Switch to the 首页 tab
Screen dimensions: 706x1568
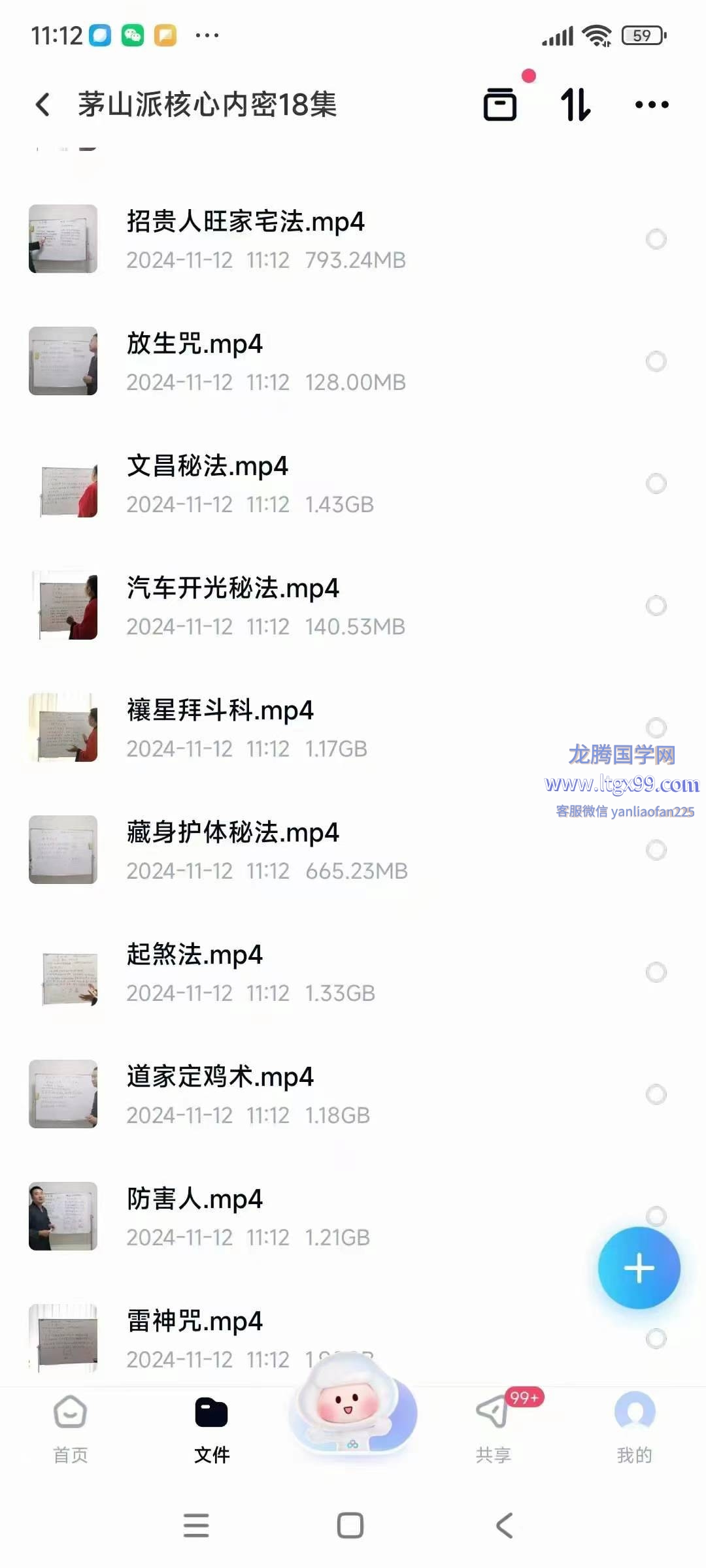(70, 1429)
